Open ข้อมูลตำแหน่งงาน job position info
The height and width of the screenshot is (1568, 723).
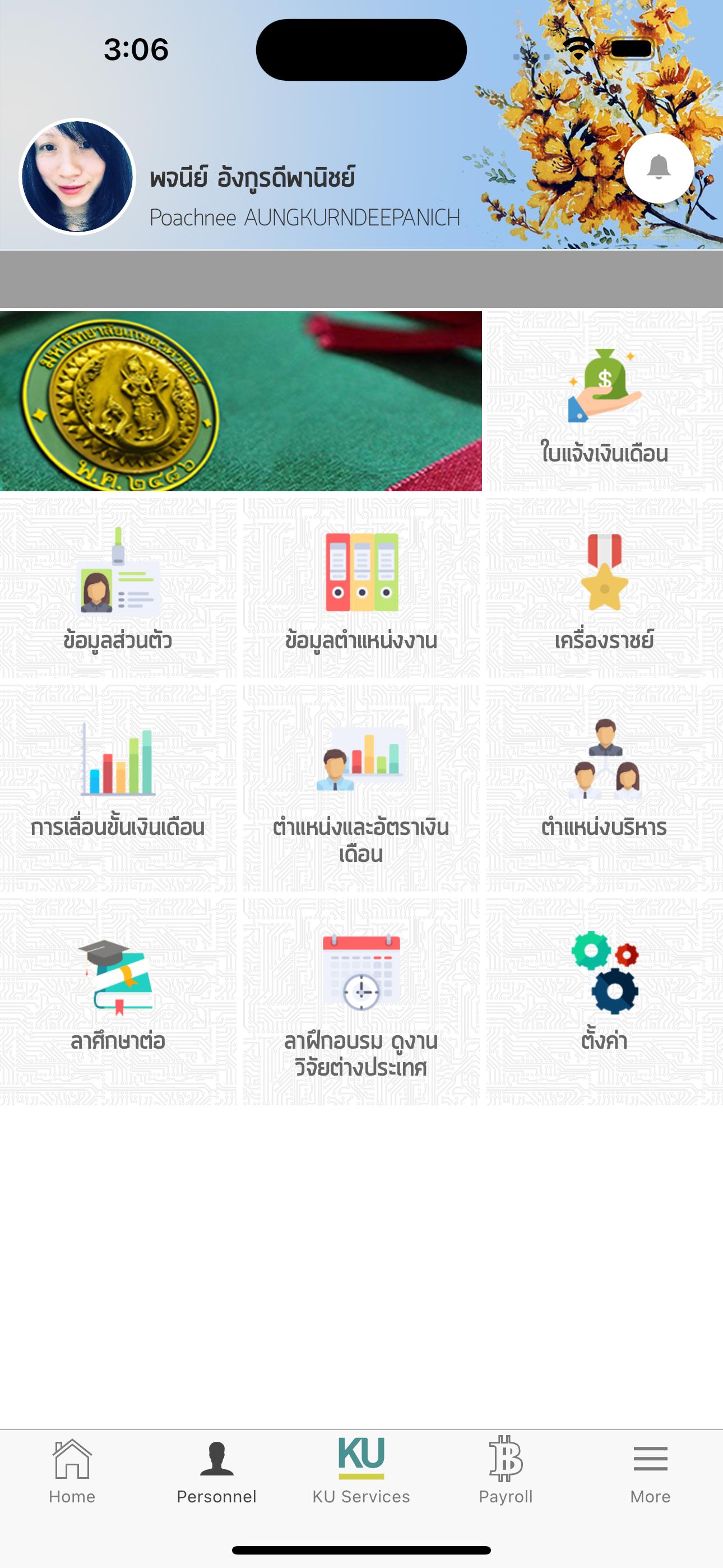tap(361, 588)
